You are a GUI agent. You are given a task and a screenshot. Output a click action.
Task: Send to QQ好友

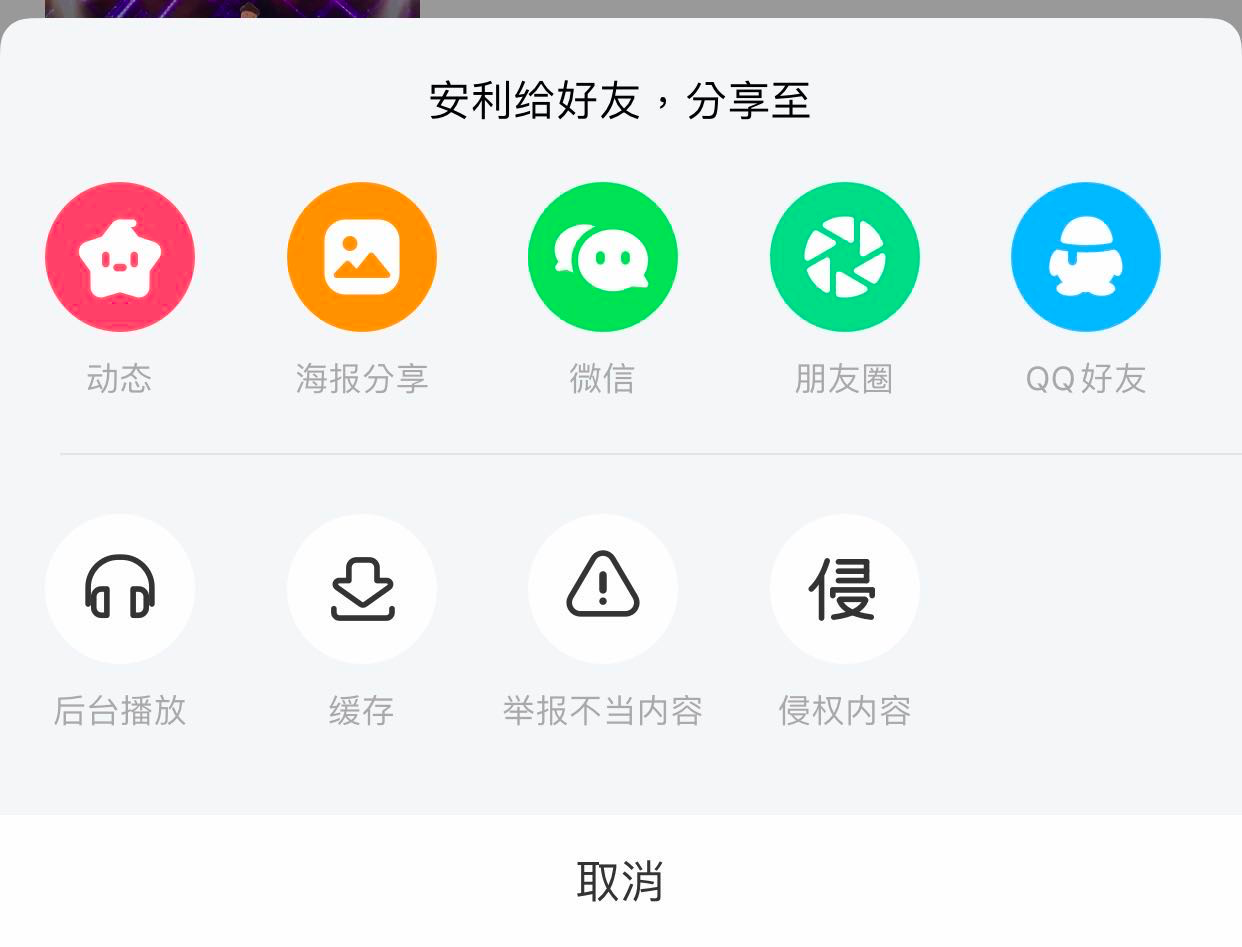pyautogui.click(x=1086, y=257)
